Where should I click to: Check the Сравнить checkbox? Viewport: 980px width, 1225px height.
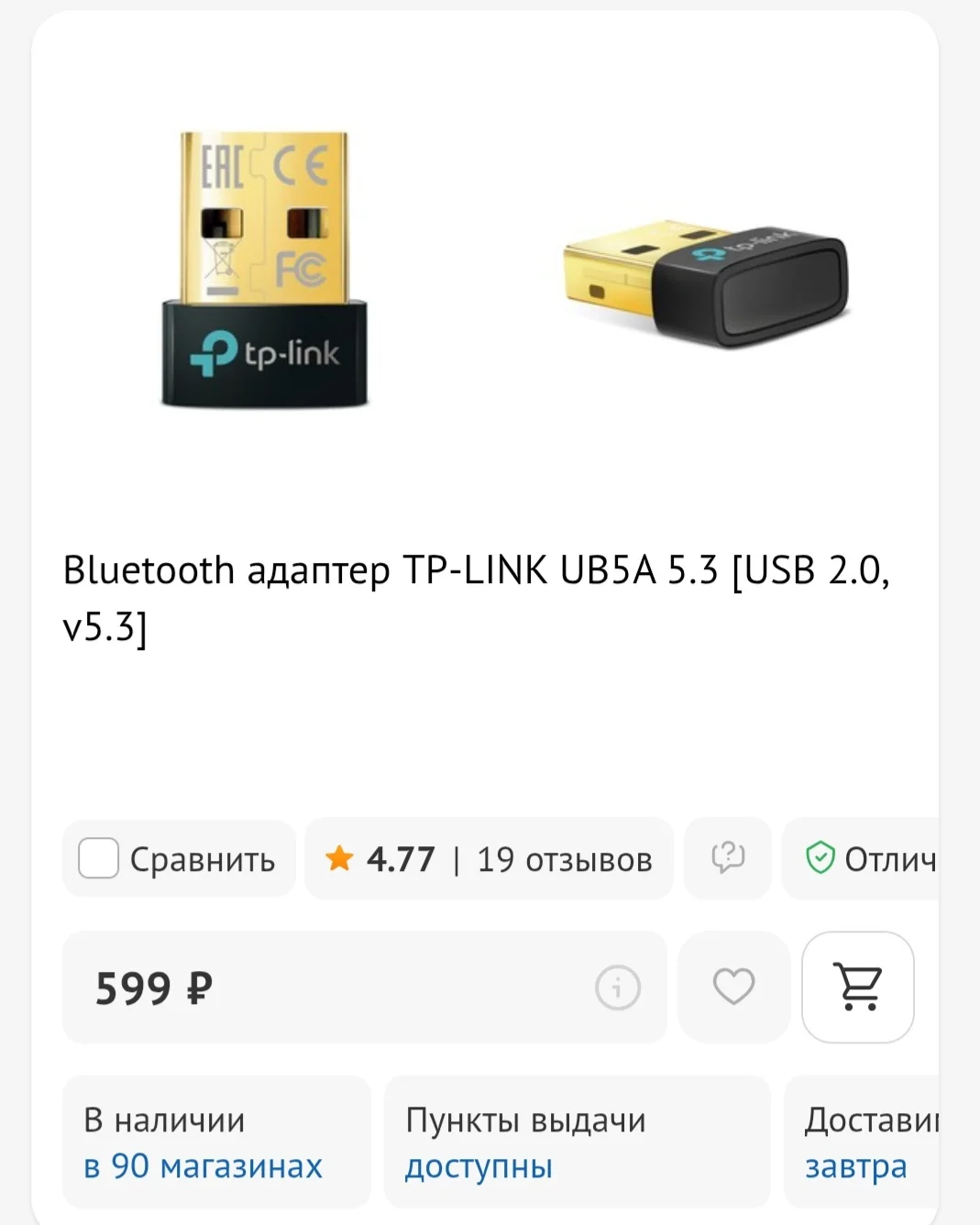(99, 859)
